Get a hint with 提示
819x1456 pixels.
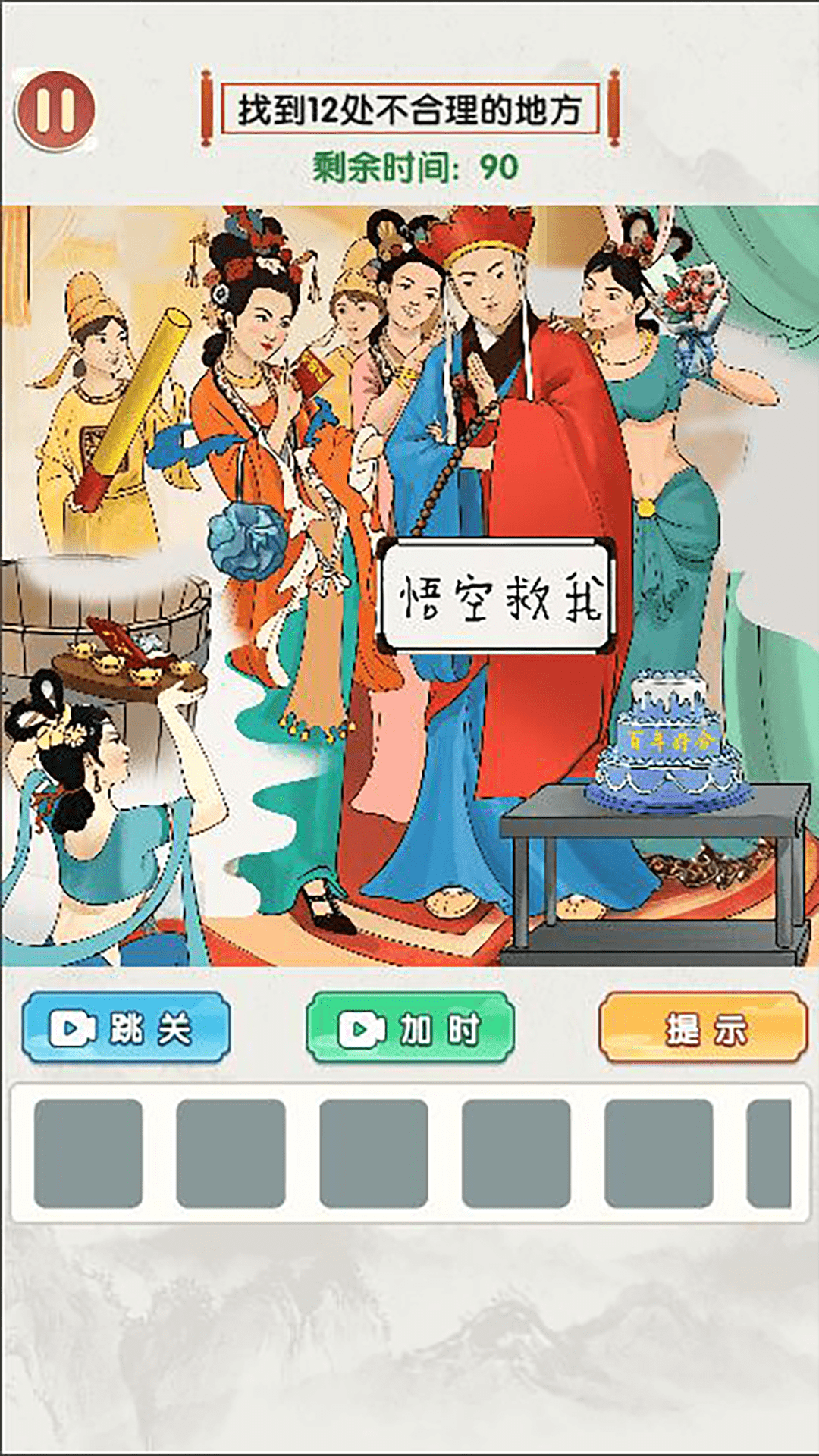pos(703,1028)
